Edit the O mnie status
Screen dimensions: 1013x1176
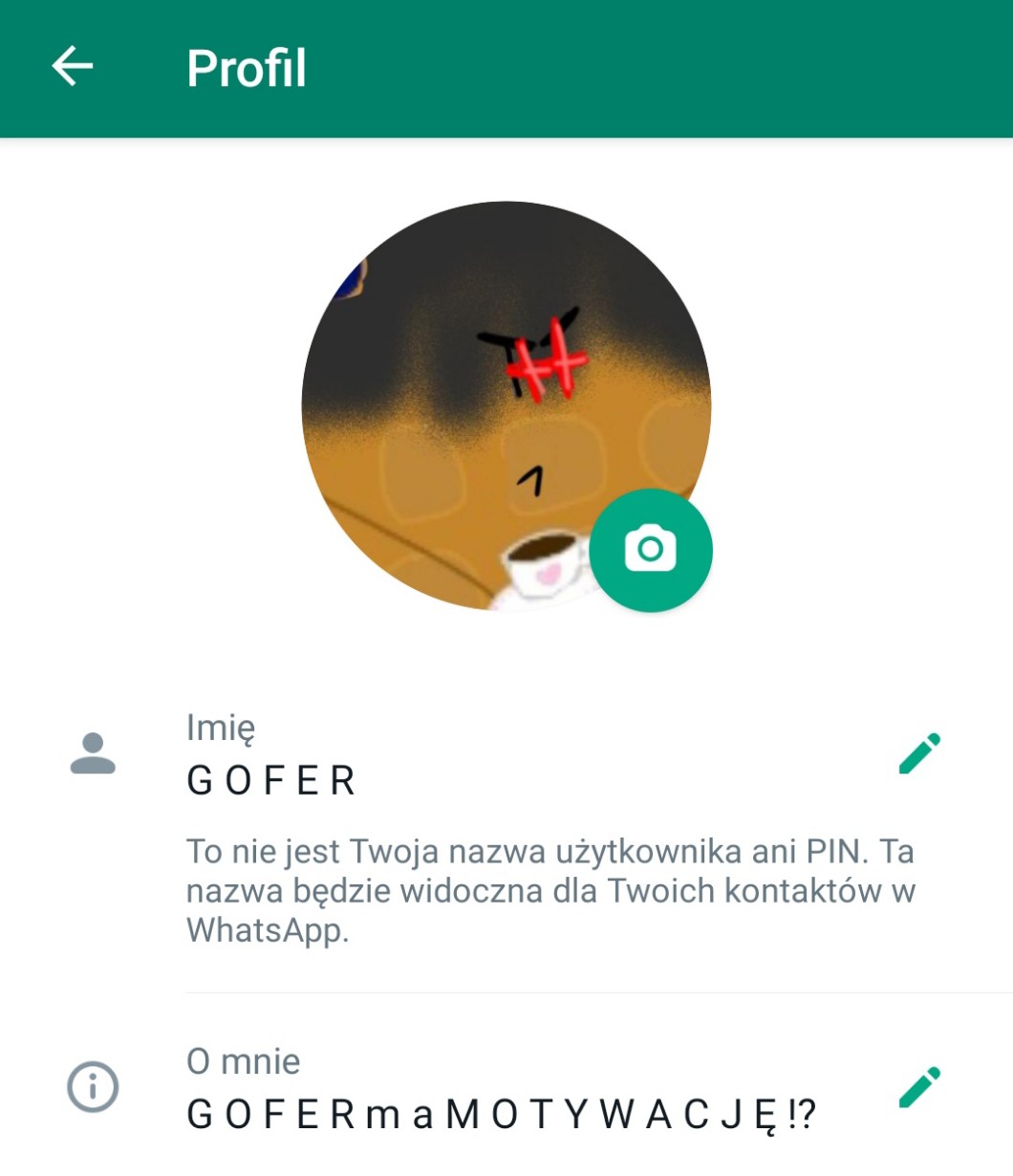[919, 1088]
